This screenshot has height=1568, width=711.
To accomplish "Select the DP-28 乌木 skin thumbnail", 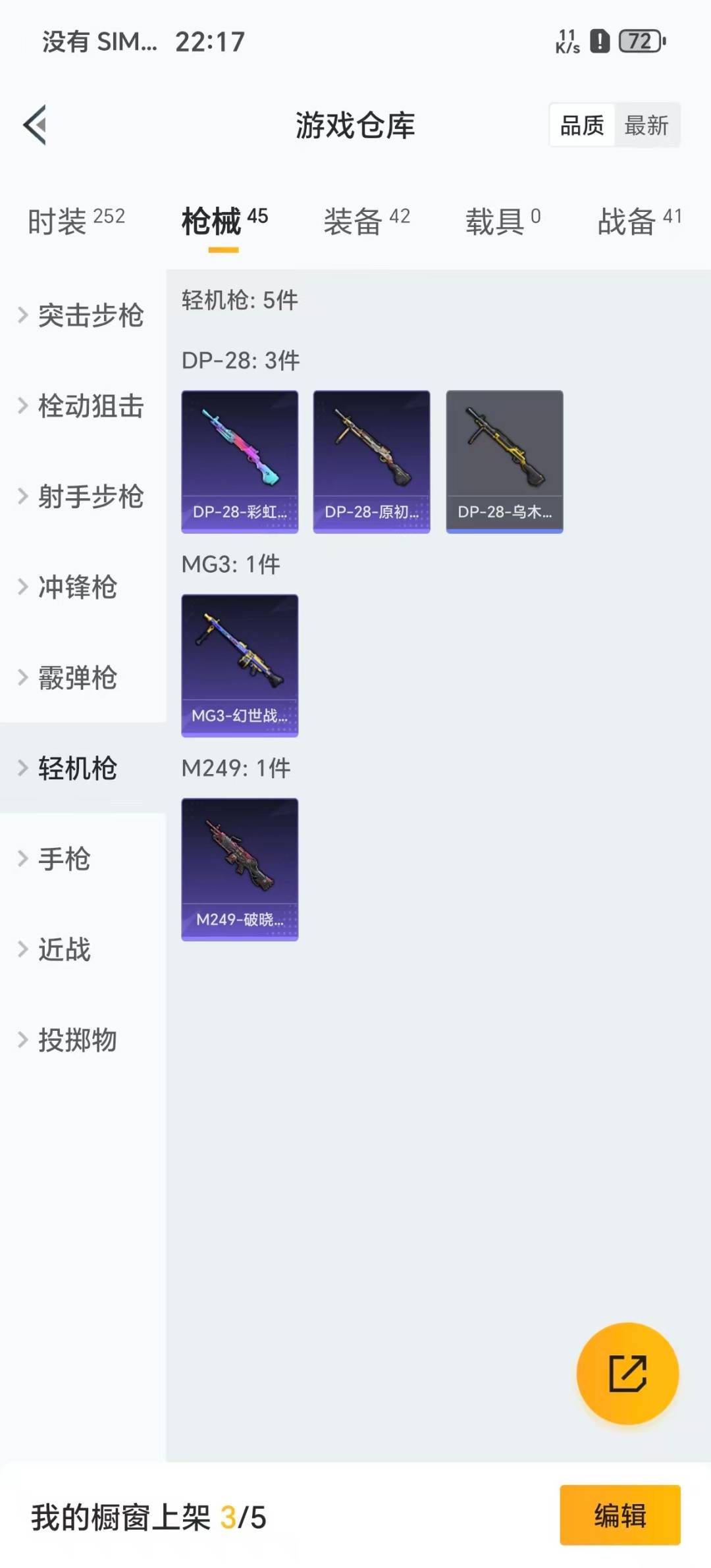I will click(504, 461).
